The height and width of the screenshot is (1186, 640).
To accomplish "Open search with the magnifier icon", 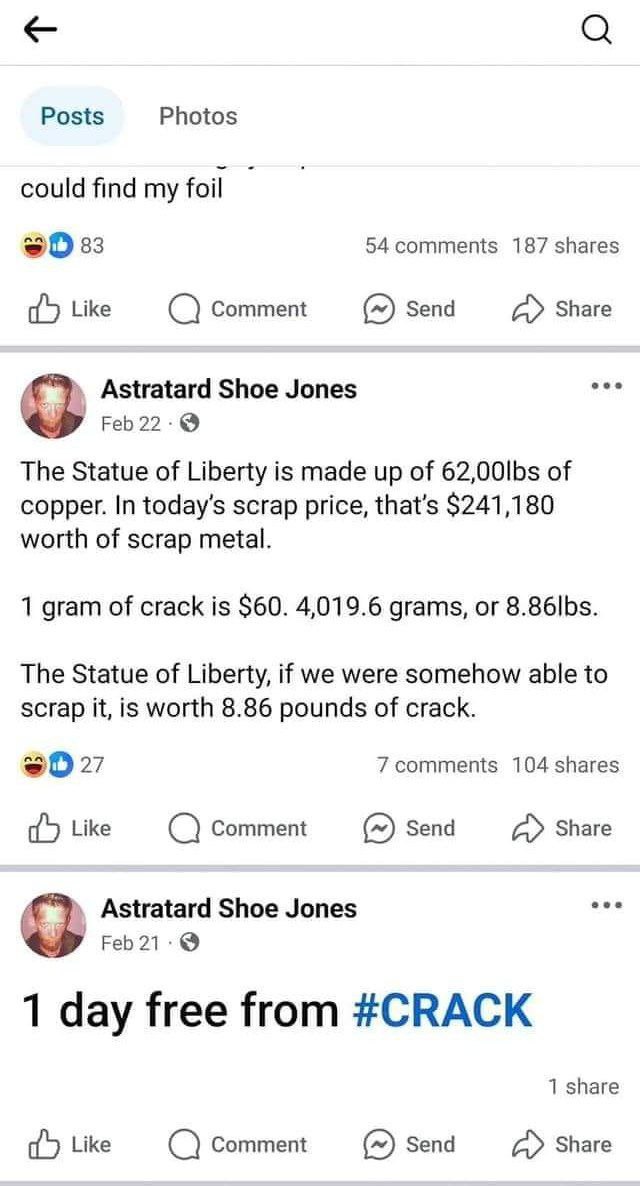I will click(596, 33).
